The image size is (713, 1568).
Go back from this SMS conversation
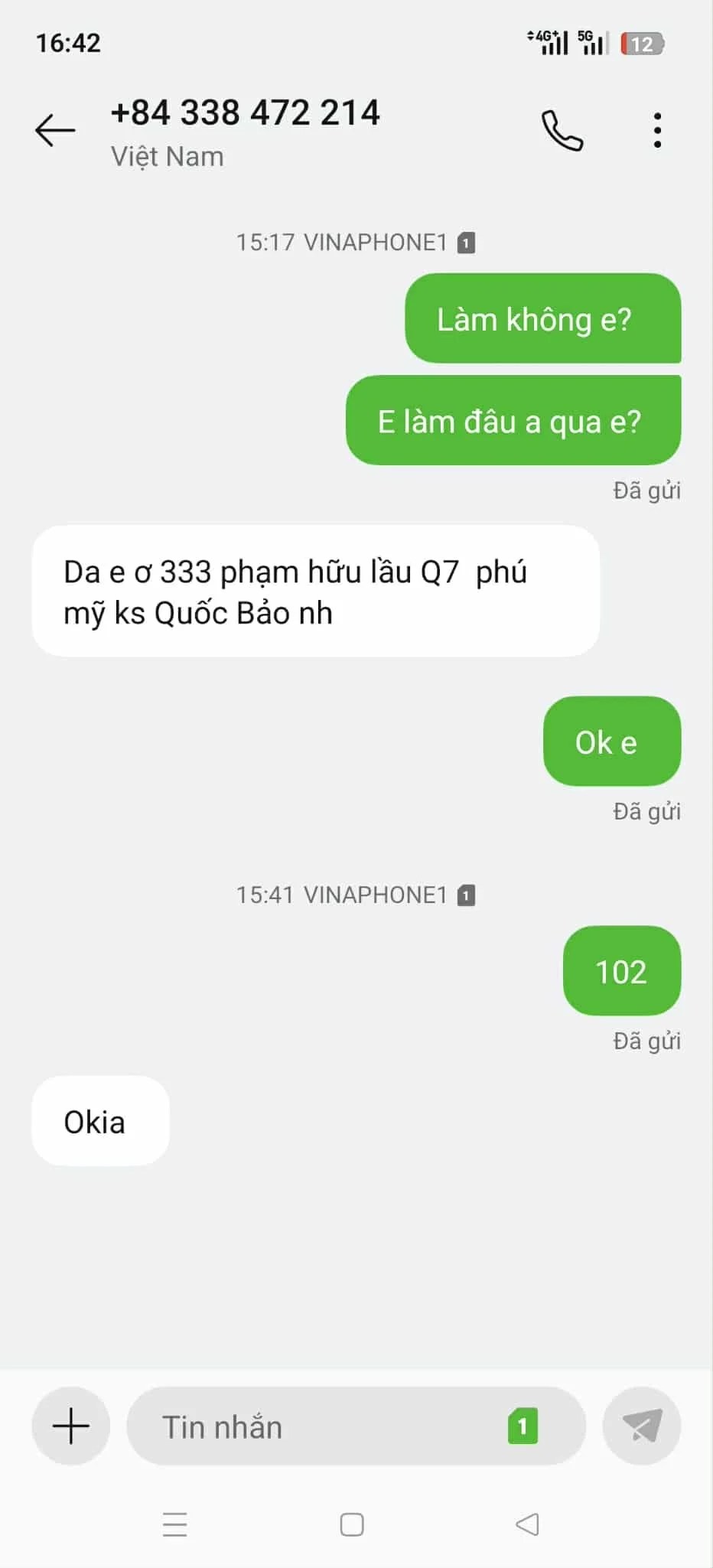click(x=55, y=130)
